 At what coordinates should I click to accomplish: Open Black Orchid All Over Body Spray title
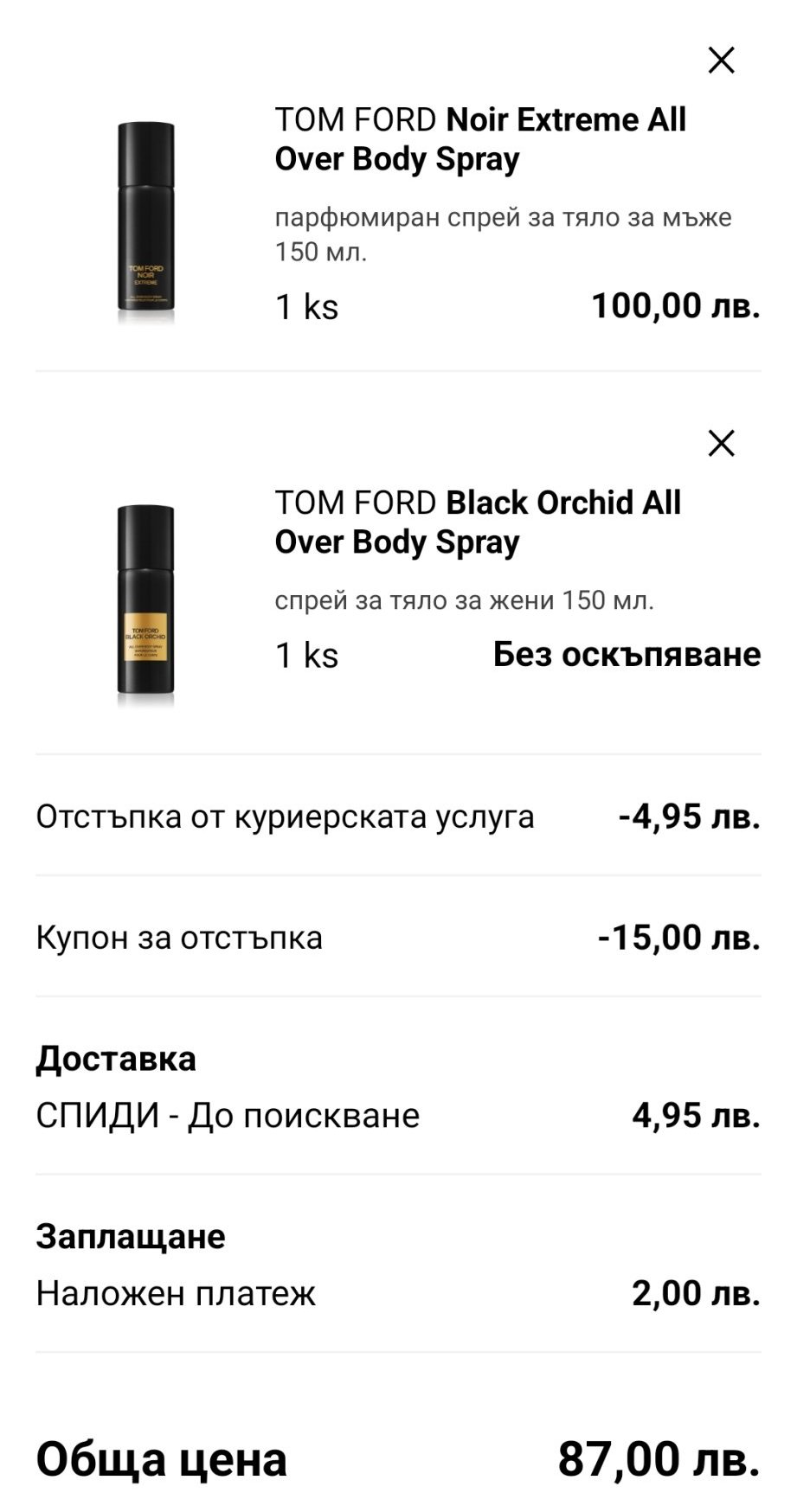pyautogui.click(x=478, y=522)
